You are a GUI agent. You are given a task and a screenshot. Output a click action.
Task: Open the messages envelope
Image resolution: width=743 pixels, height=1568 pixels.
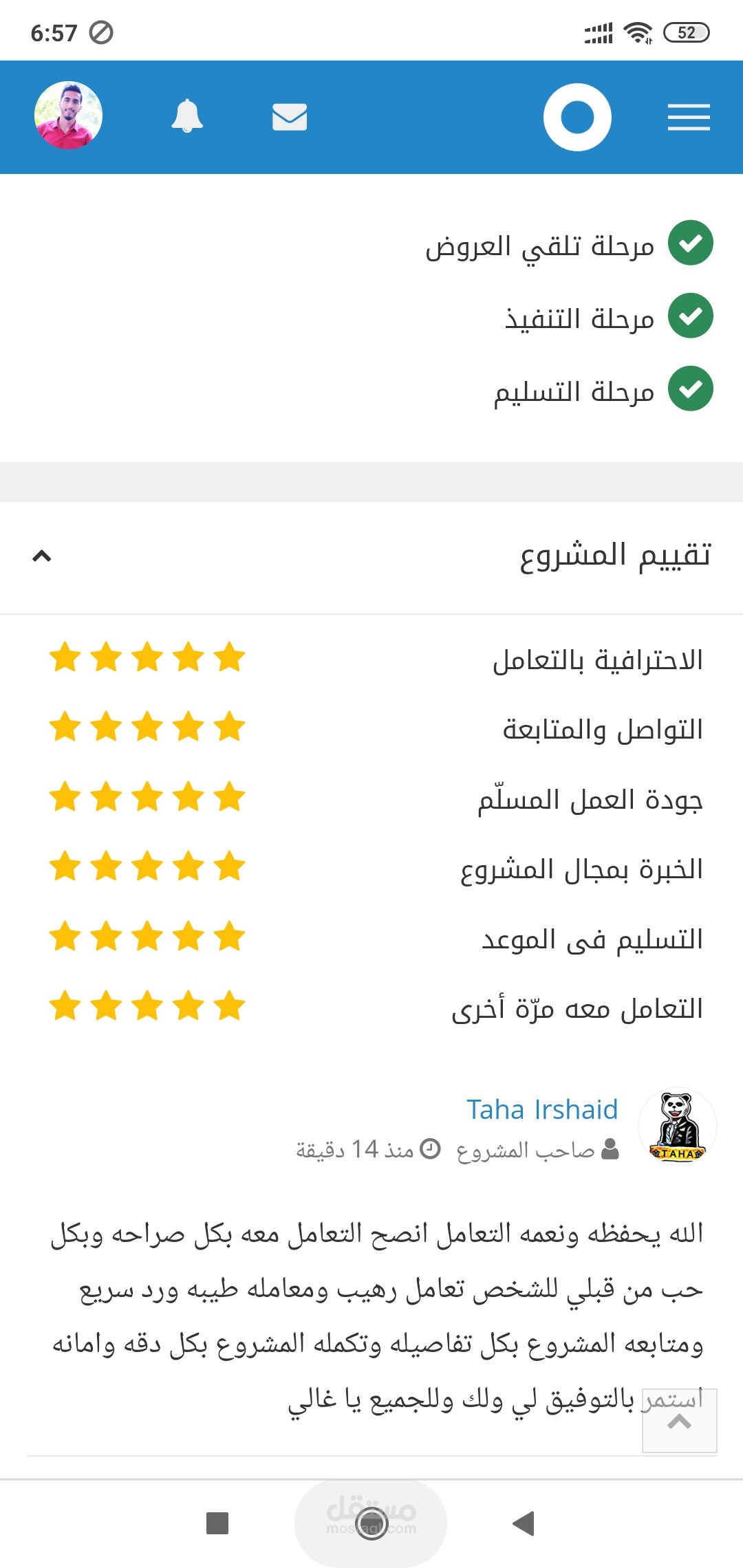pos(290,117)
